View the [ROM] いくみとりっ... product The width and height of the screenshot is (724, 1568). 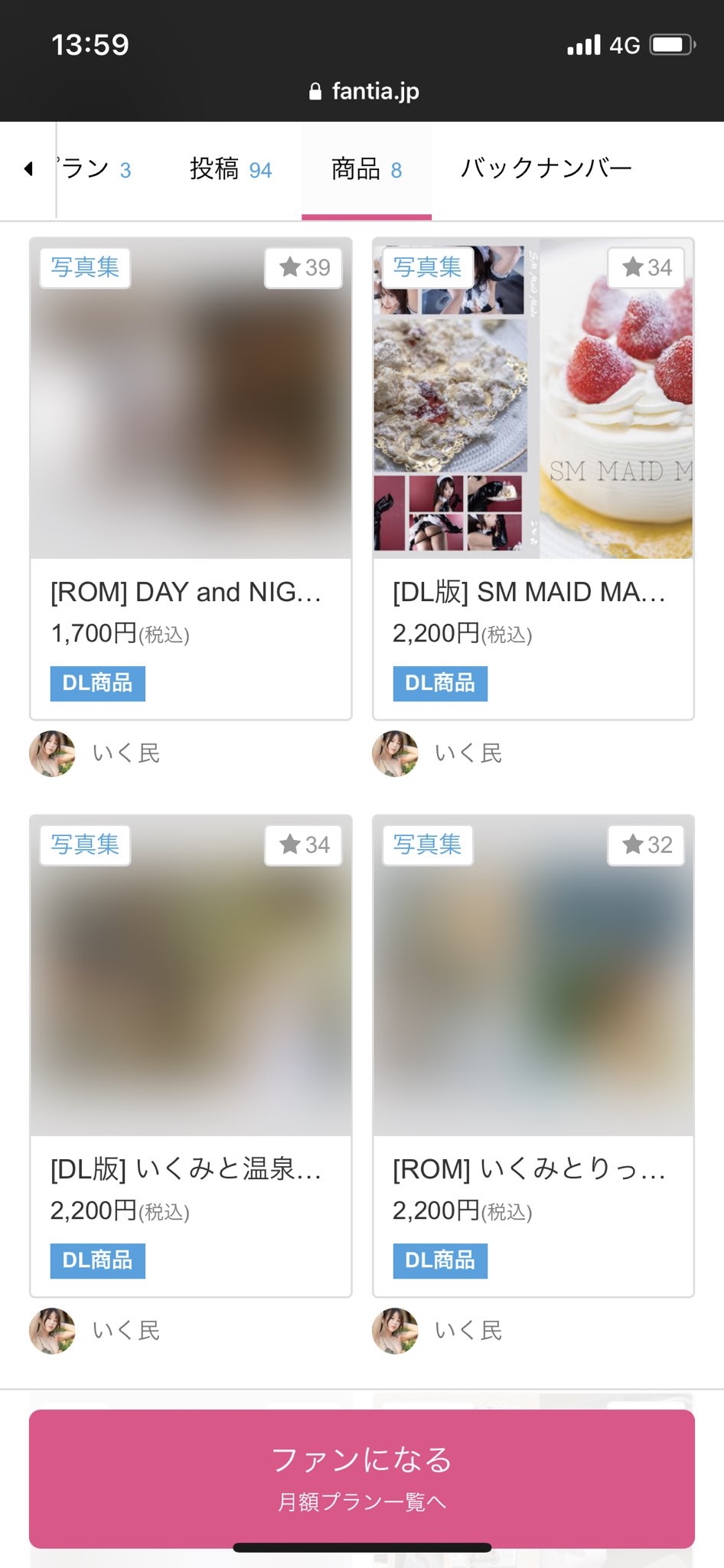pyautogui.click(x=529, y=1169)
